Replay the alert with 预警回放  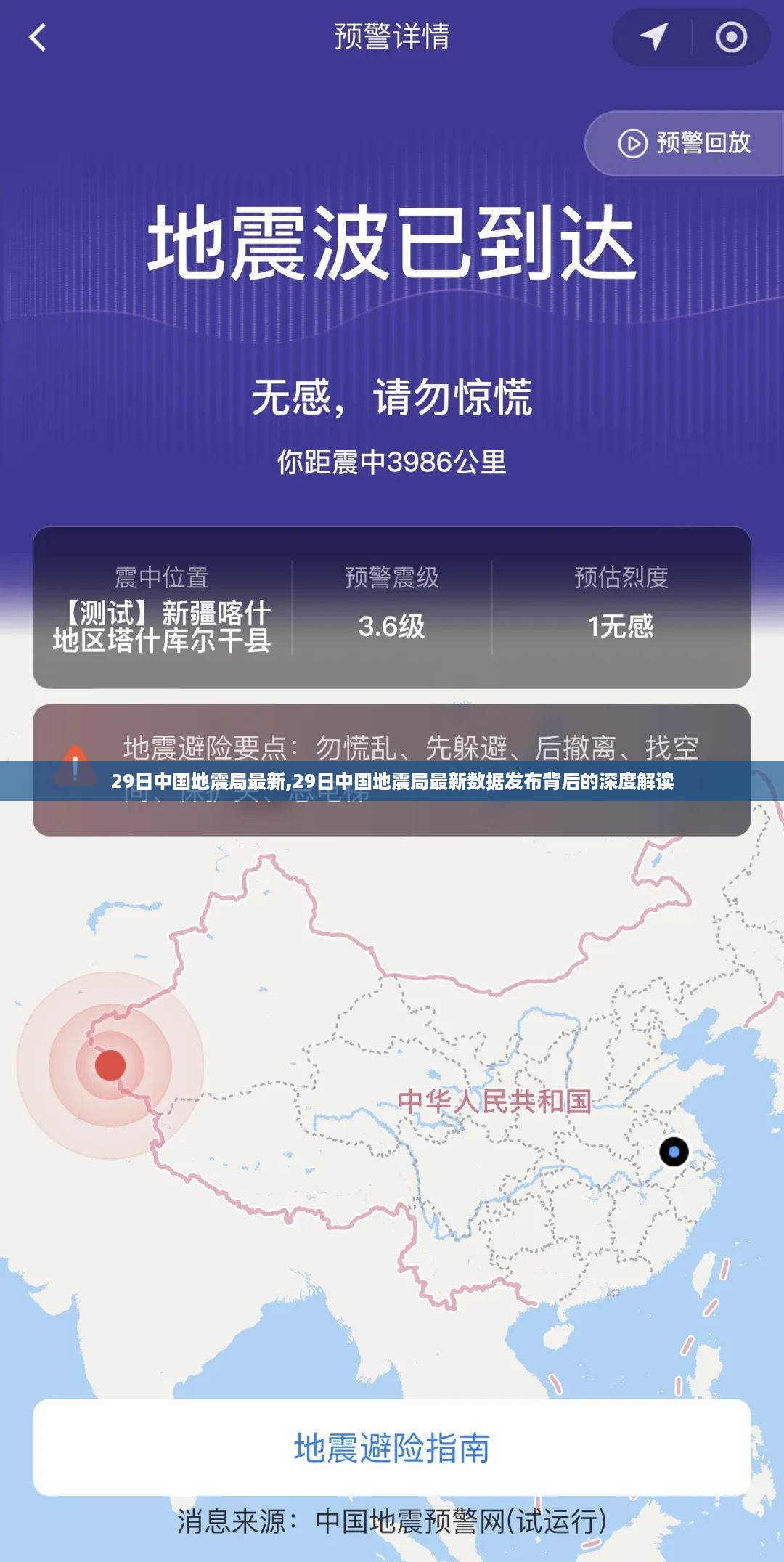685,143
